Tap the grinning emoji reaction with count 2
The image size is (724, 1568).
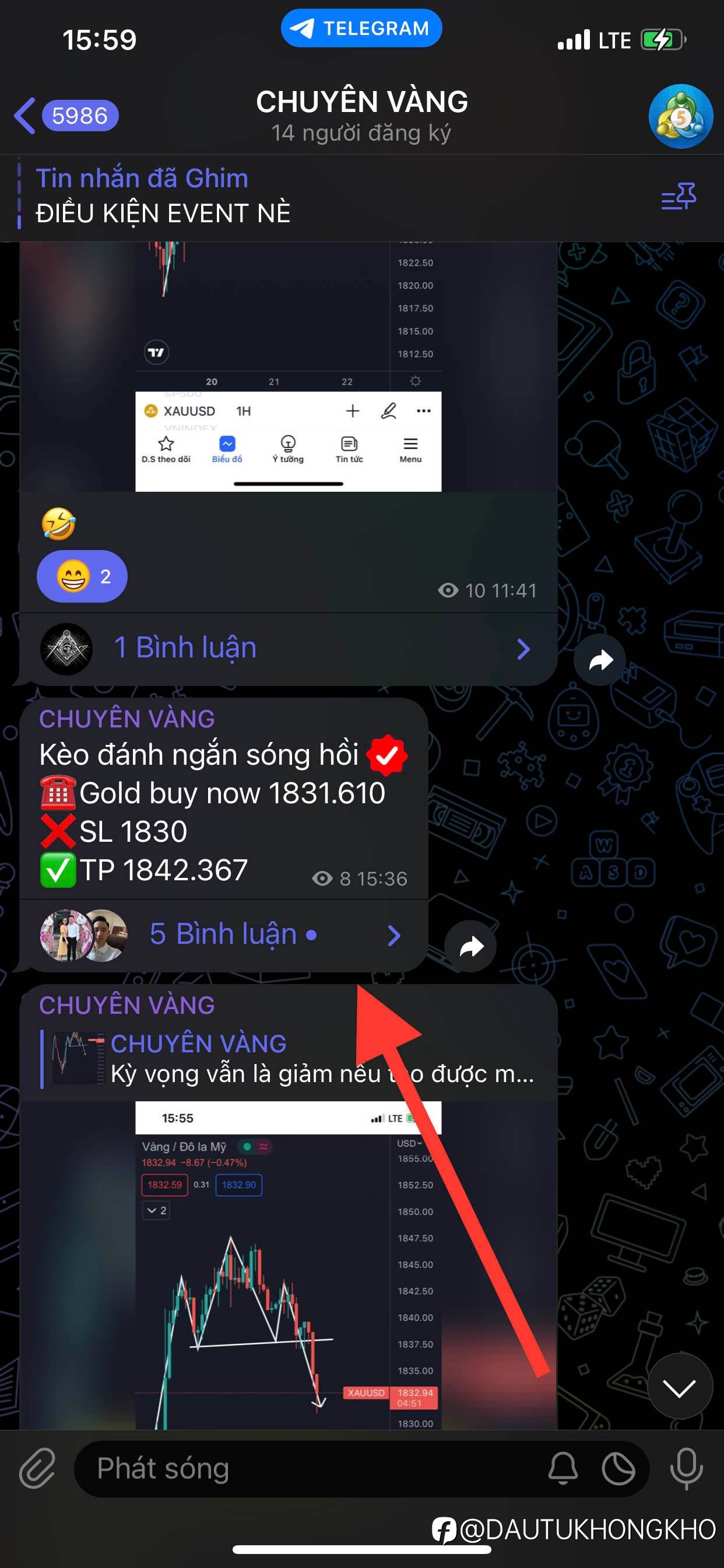[82, 576]
